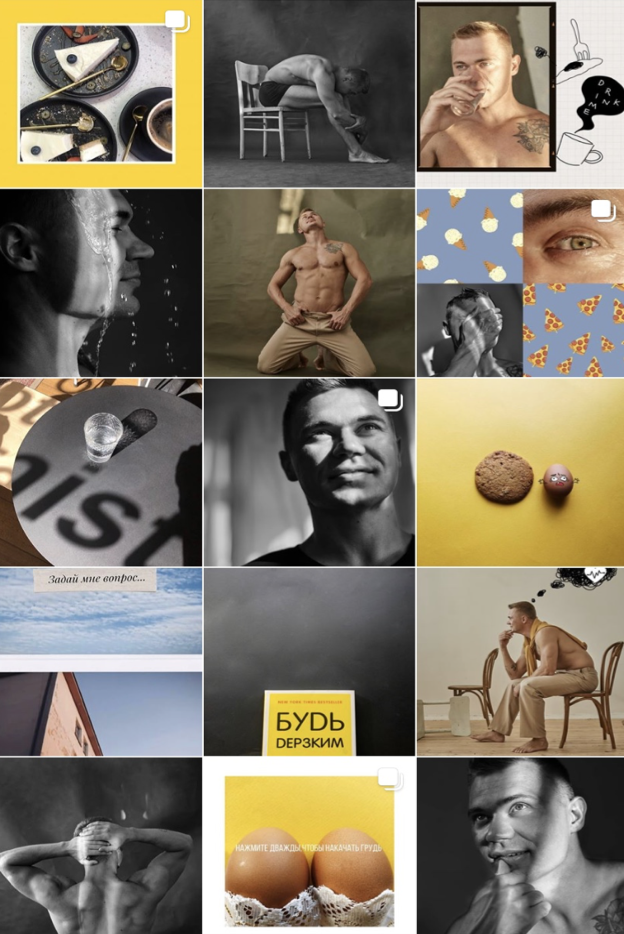Open the two eggs on yellow post

(x=309, y=846)
